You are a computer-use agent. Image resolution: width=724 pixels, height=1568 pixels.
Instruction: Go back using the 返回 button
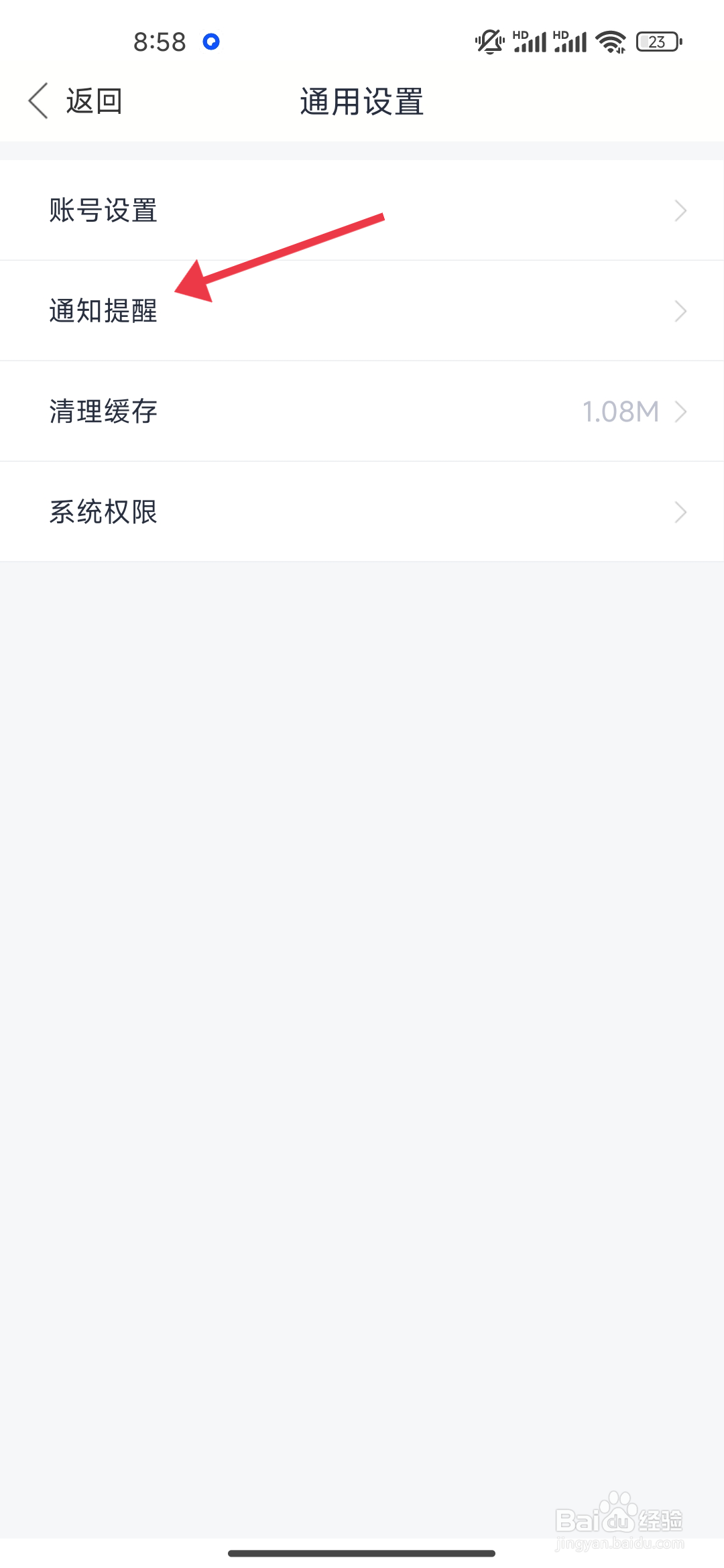pyautogui.click(x=75, y=101)
